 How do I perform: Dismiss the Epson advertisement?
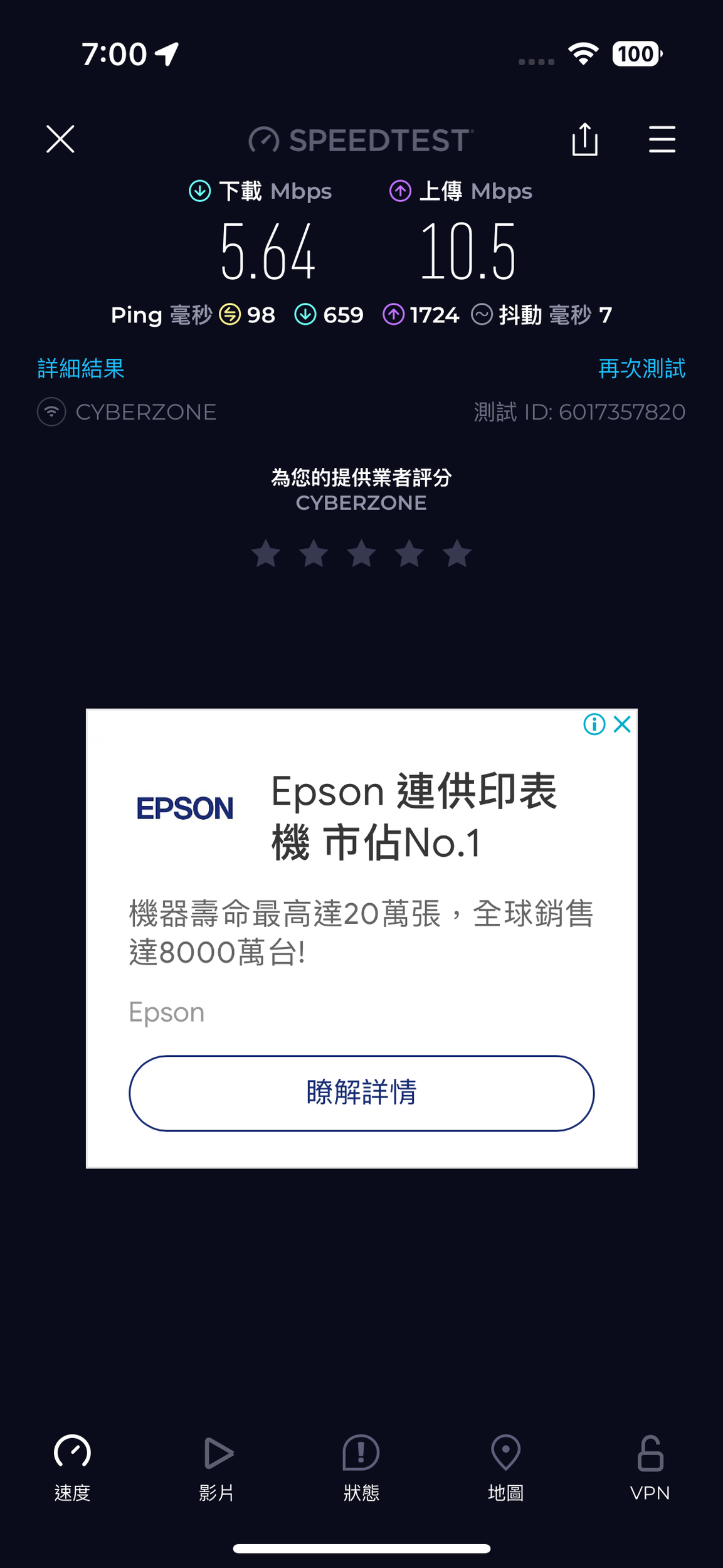click(622, 724)
